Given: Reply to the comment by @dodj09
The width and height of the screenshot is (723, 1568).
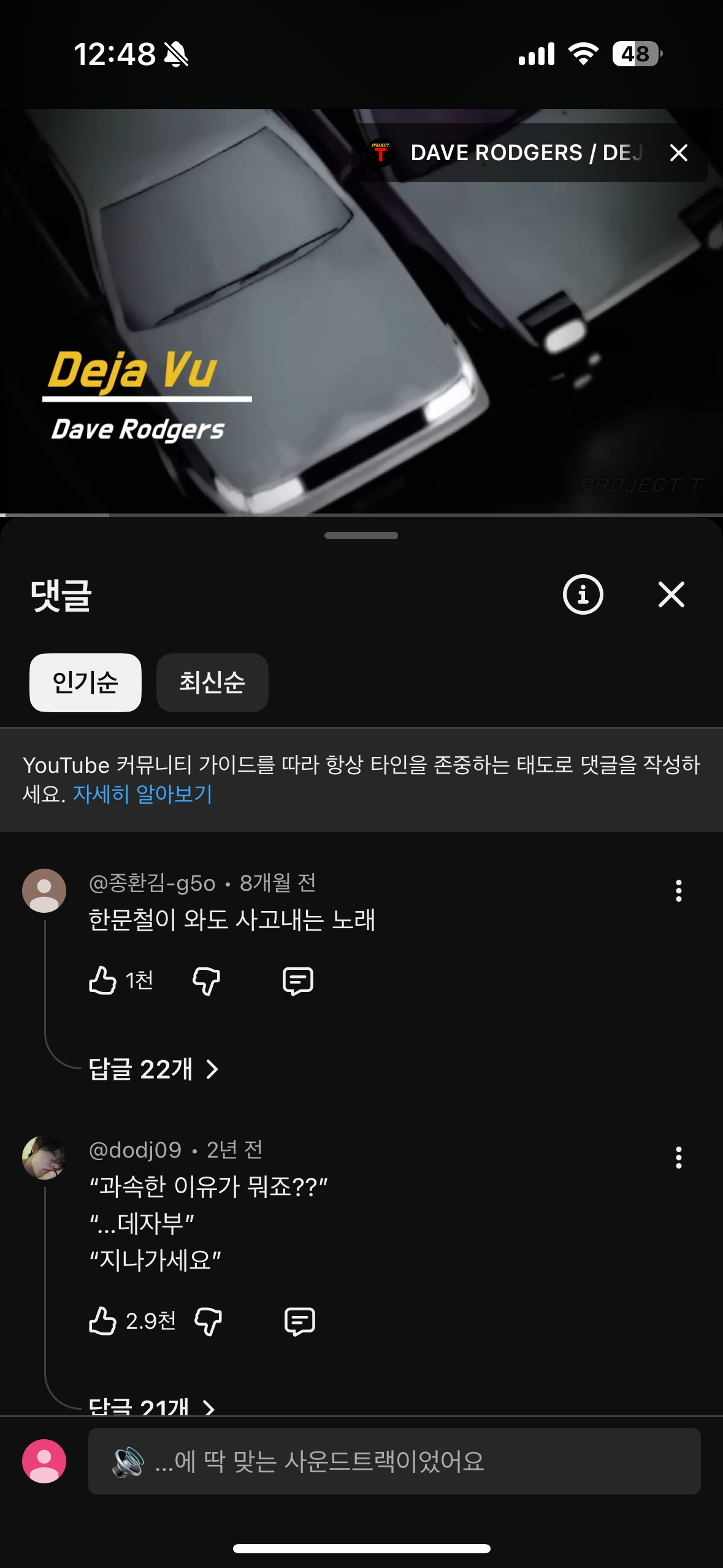Looking at the screenshot, I should 300,1321.
